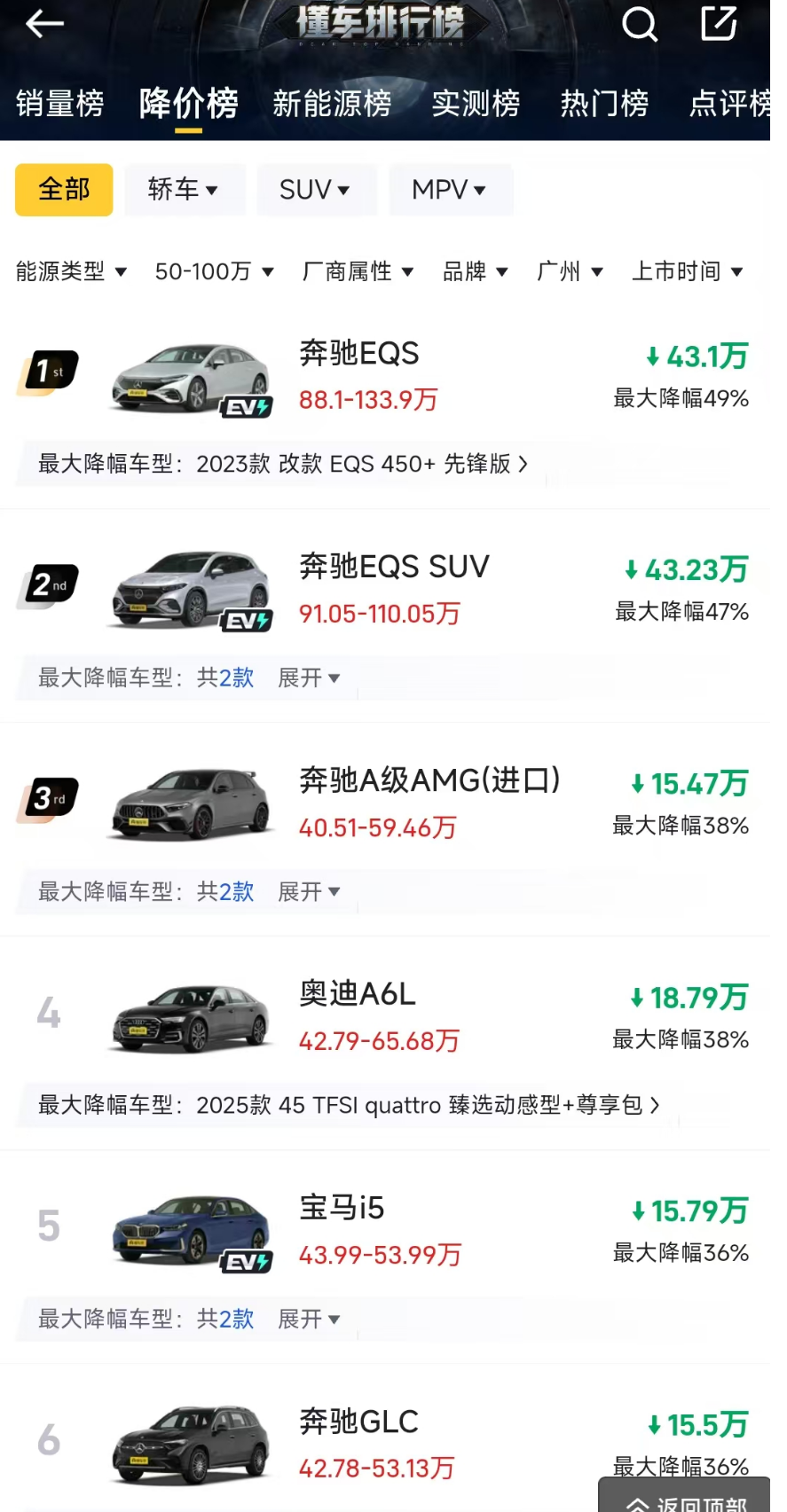Open the 品牌 brand filter dropdown
787x1512 pixels.
[x=476, y=271]
